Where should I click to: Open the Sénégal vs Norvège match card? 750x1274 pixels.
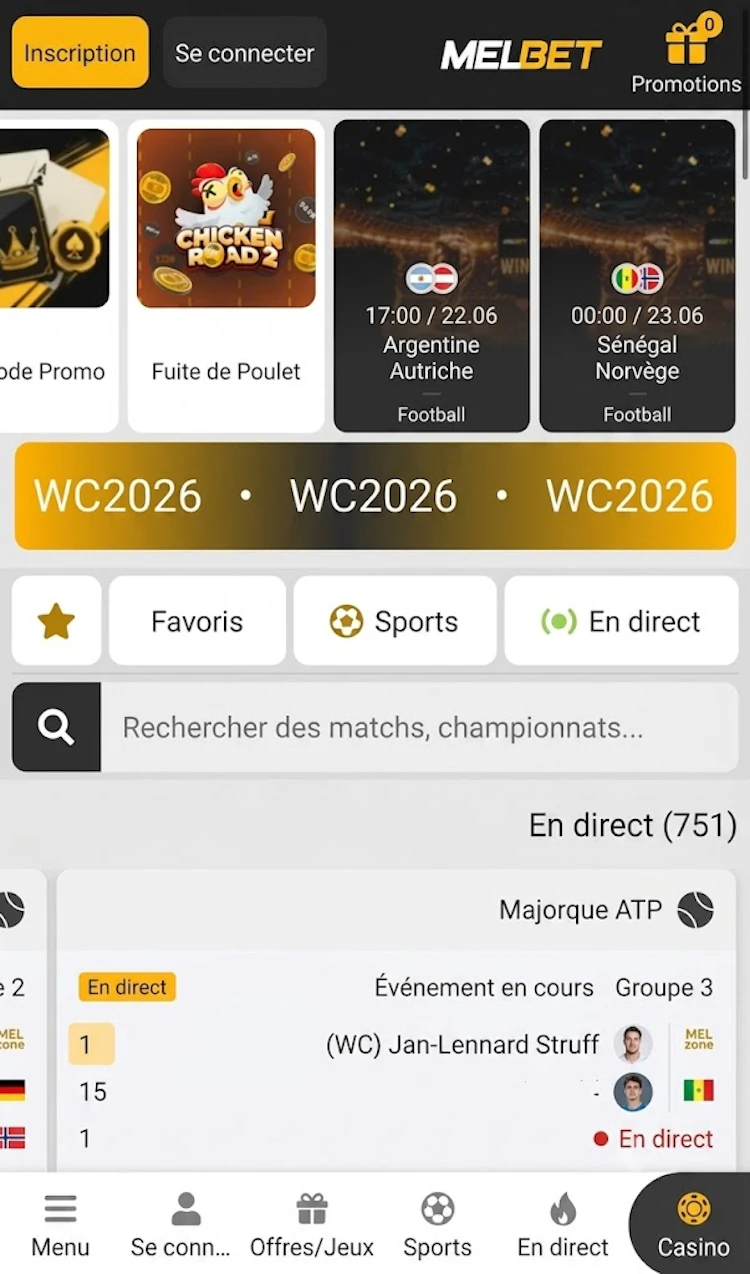(637, 275)
